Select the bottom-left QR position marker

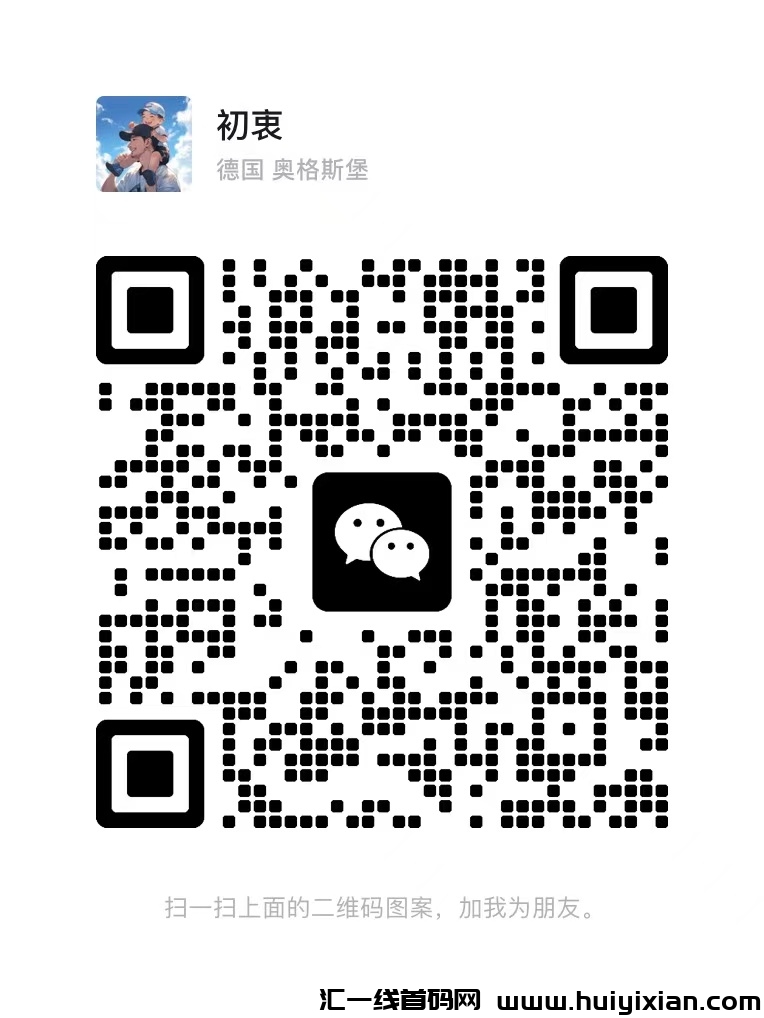pyautogui.click(x=149, y=775)
